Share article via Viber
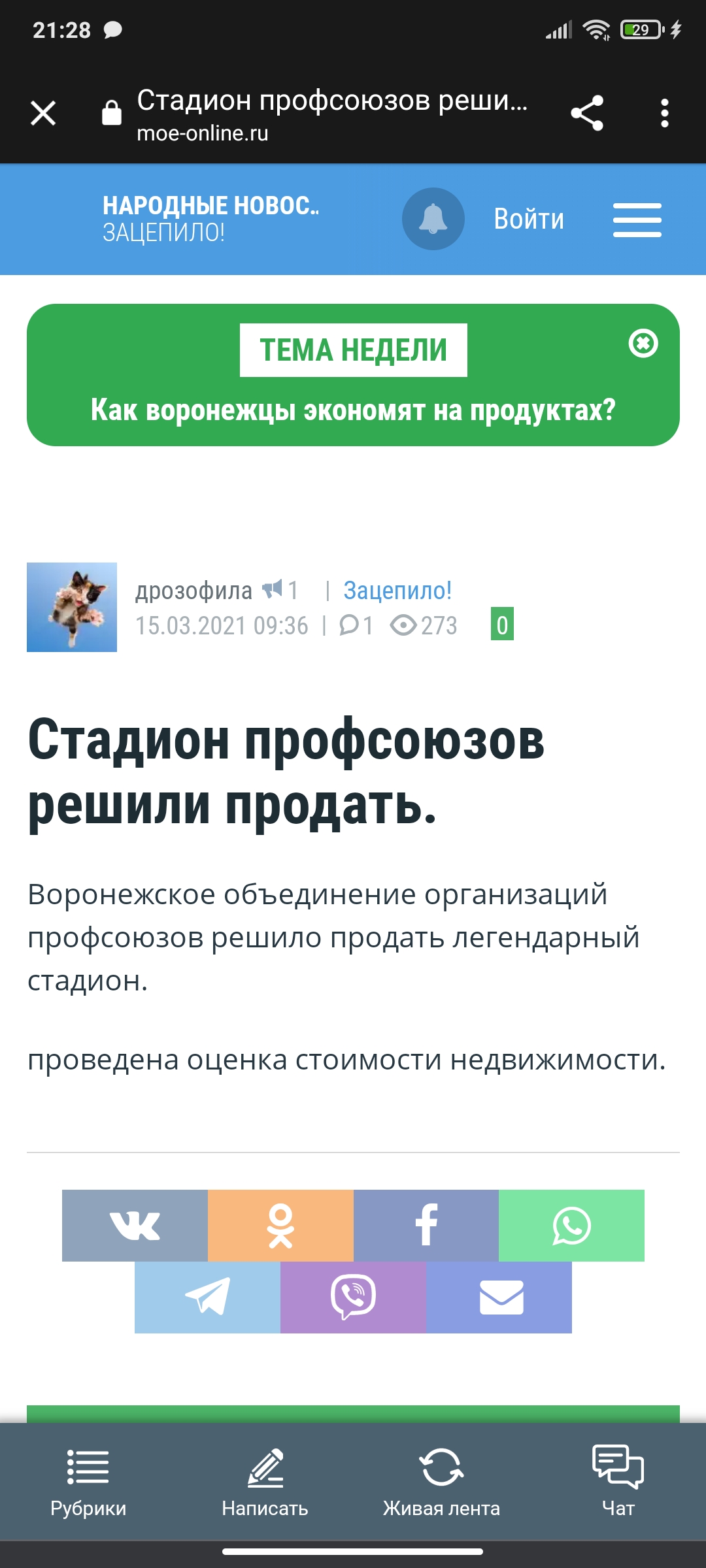Screen dimensions: 706x1568 coord(353,1298)
